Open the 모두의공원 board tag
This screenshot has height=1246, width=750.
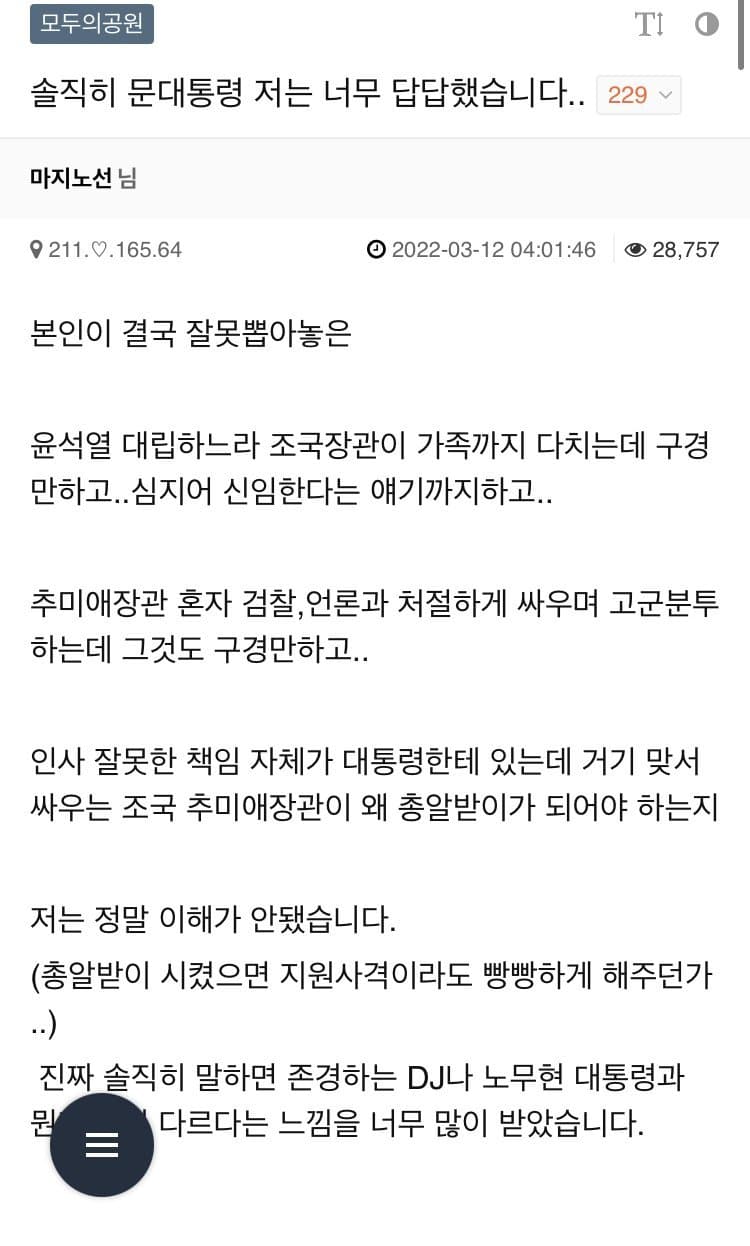tap(92, 24)
